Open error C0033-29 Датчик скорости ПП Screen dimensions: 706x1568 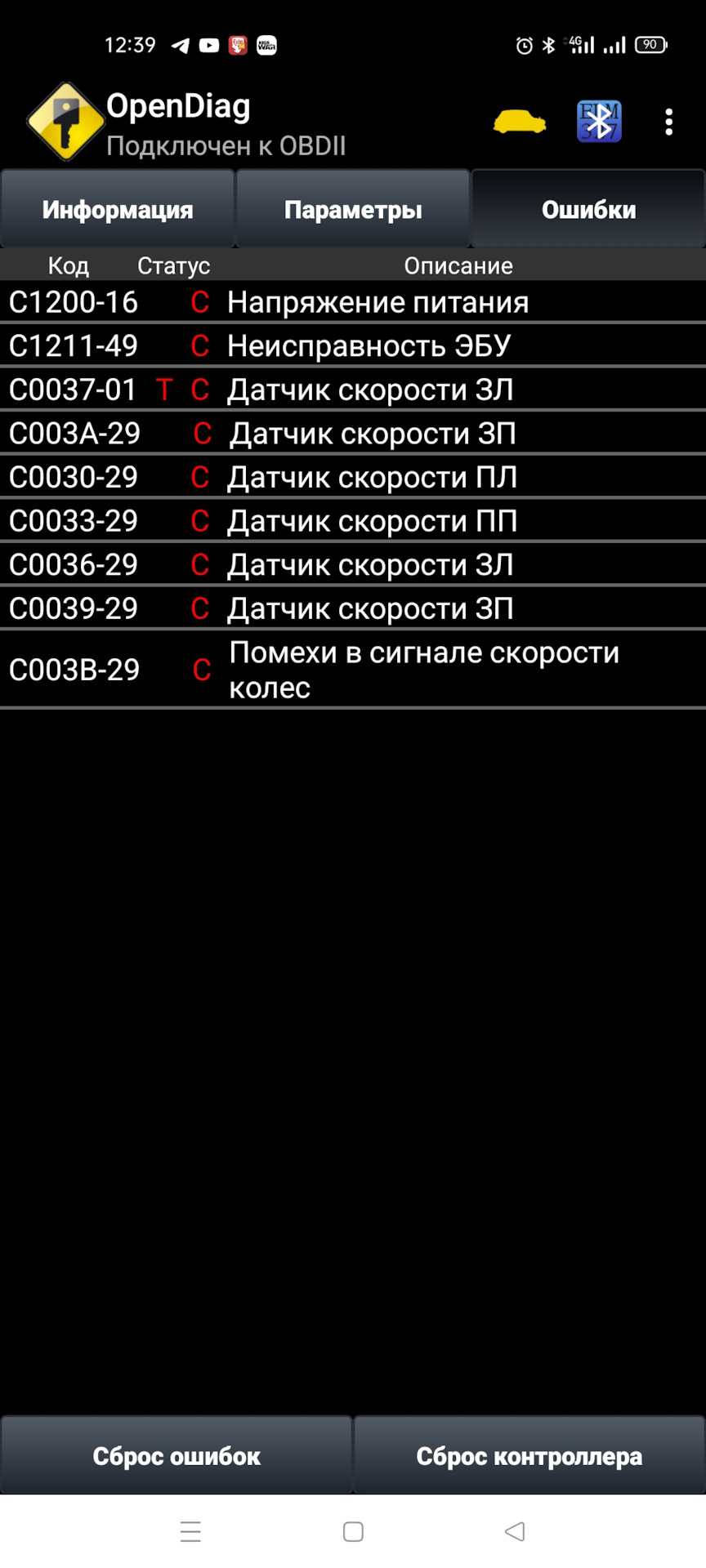click(353, 521)
